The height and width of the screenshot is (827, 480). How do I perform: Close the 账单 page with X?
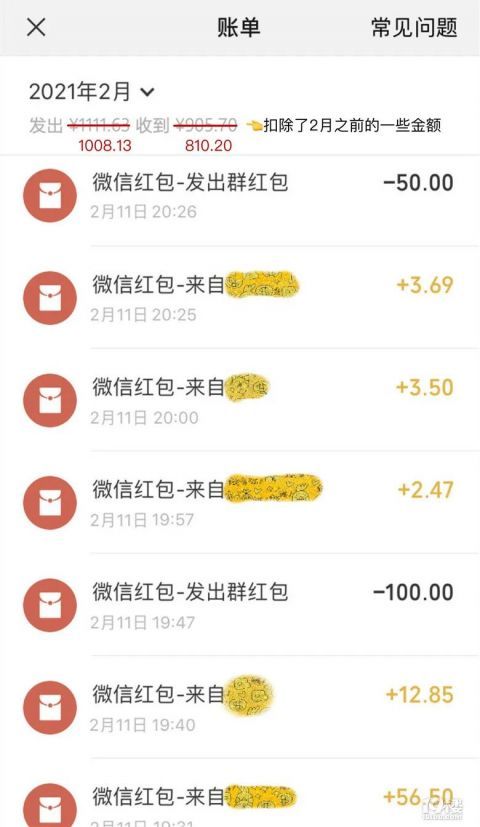tap(36, 27)
